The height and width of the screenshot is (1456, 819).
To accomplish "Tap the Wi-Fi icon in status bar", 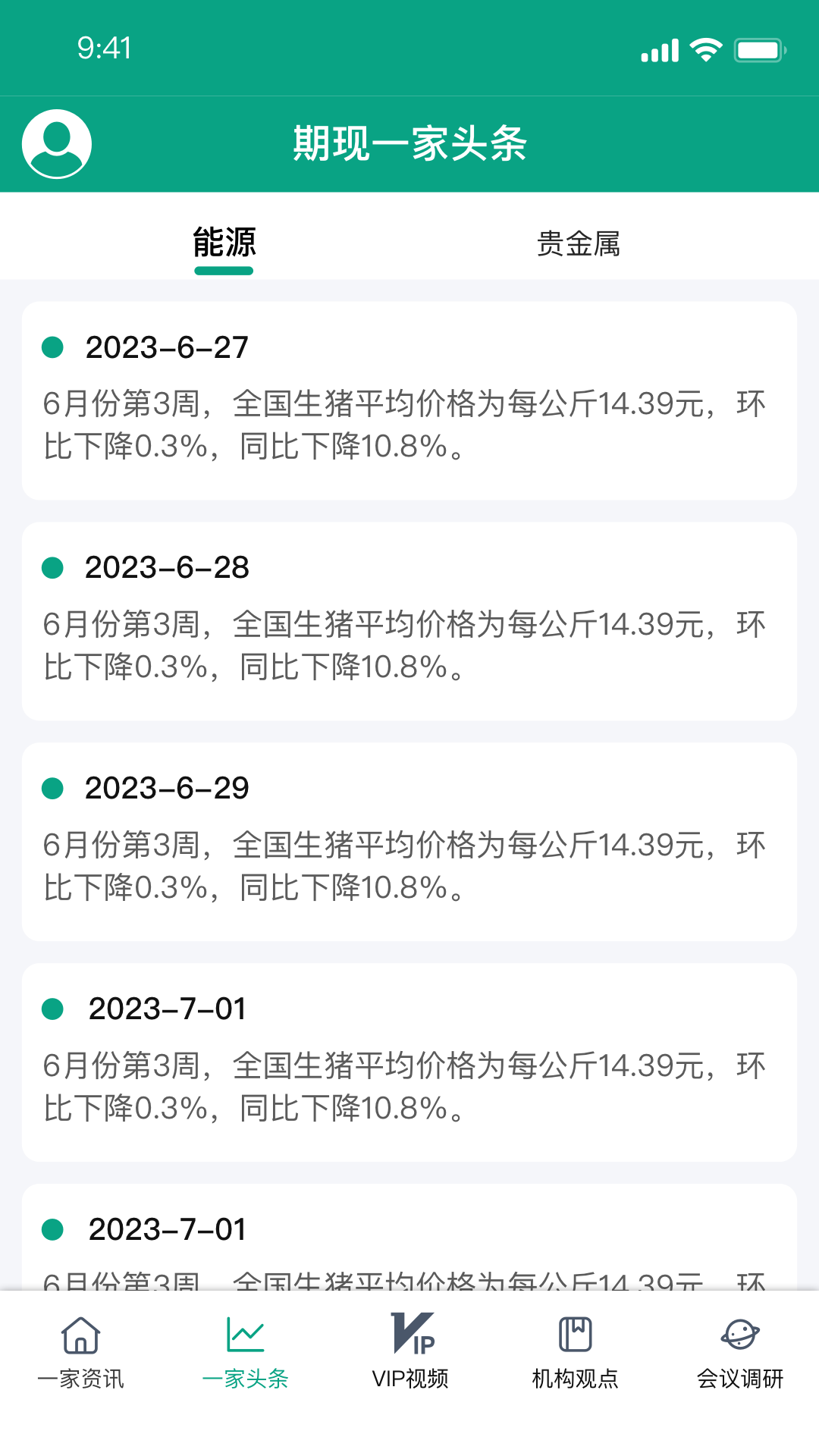I will (x=704, y=48).
